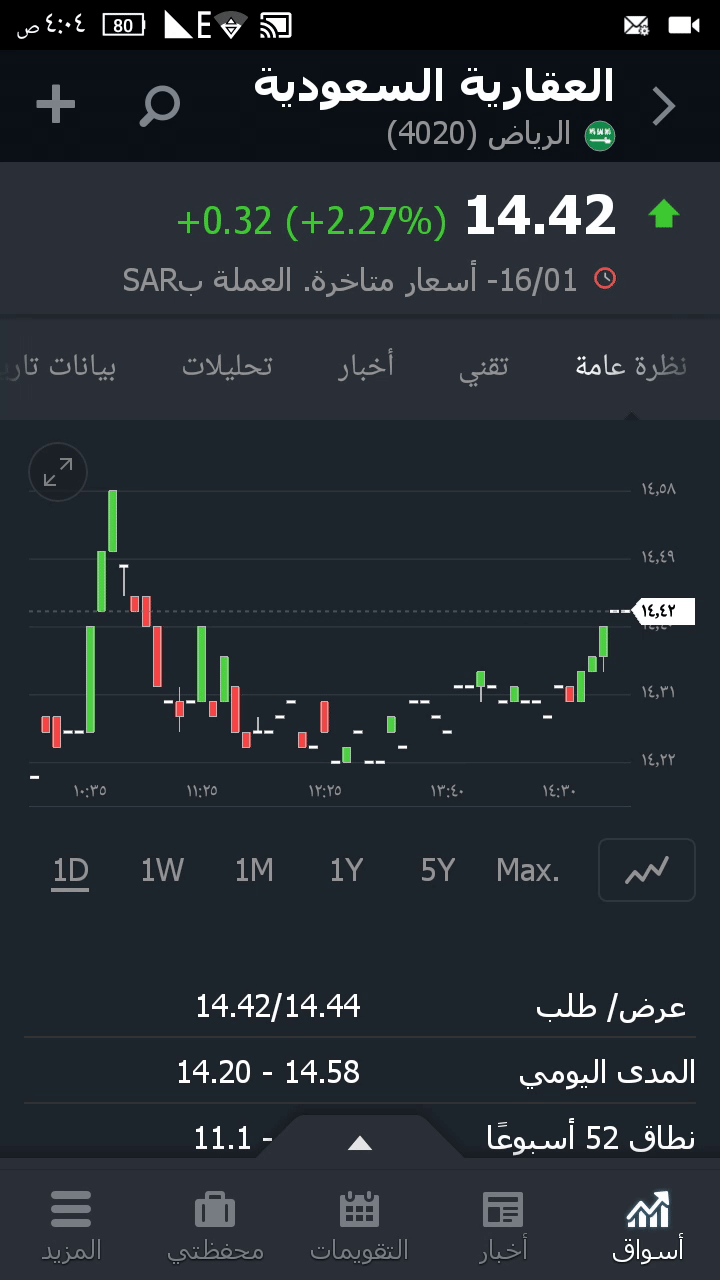Select the 1W chart range
This screenshot has width=720, height=1280.
162,871
